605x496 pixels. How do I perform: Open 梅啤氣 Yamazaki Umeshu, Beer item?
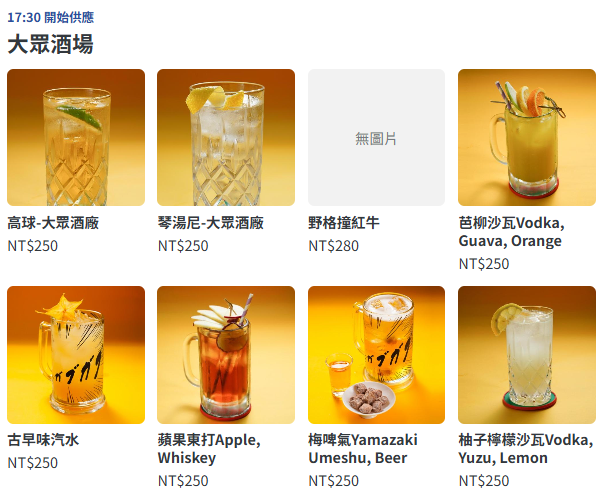[x=376, y=355]
